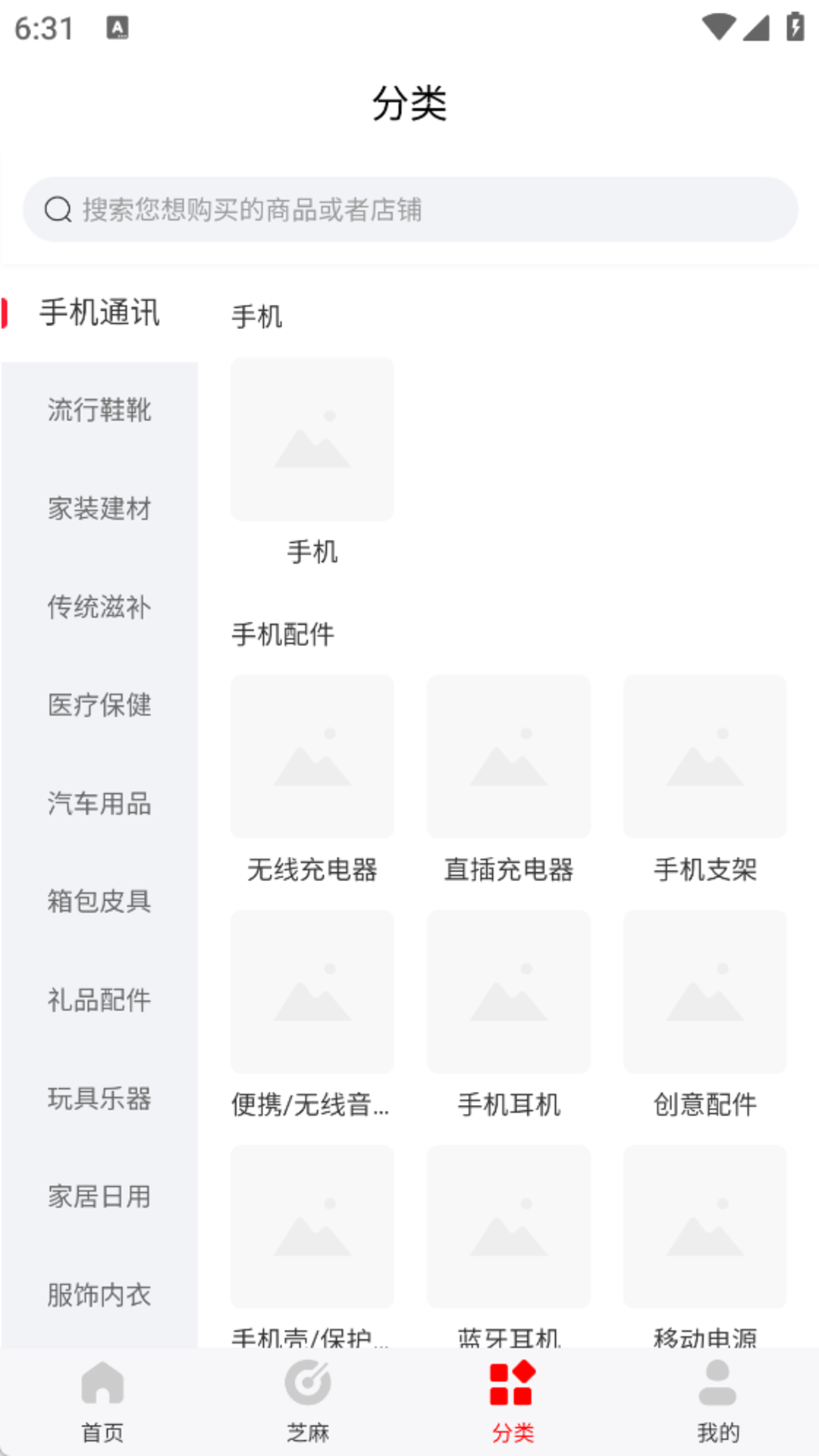Select the 医疗保健 category in sidebar
Screen dimensions: 819x1456
[99, 706]
